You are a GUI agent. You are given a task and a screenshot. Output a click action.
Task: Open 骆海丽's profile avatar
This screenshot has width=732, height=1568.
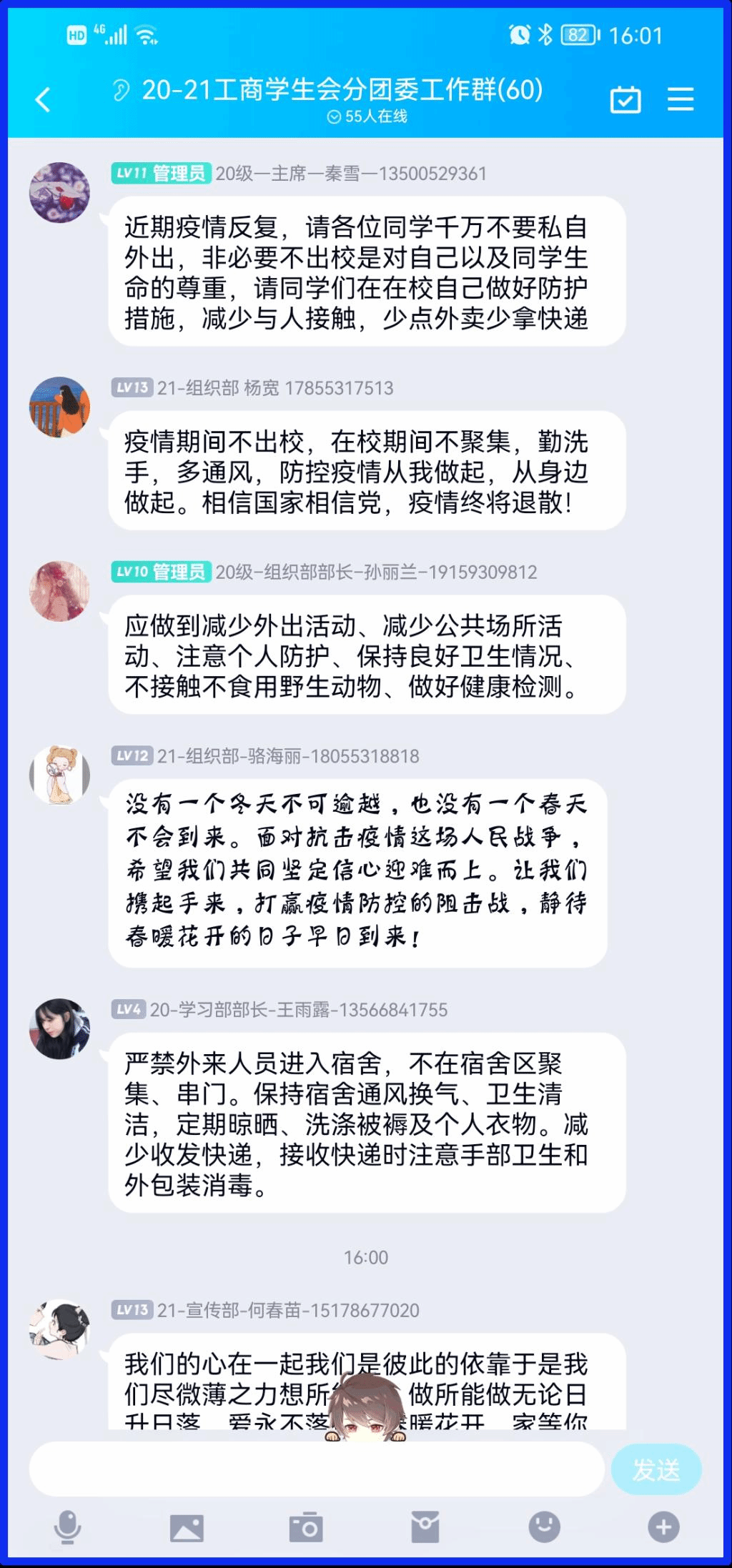coord(59,775)
